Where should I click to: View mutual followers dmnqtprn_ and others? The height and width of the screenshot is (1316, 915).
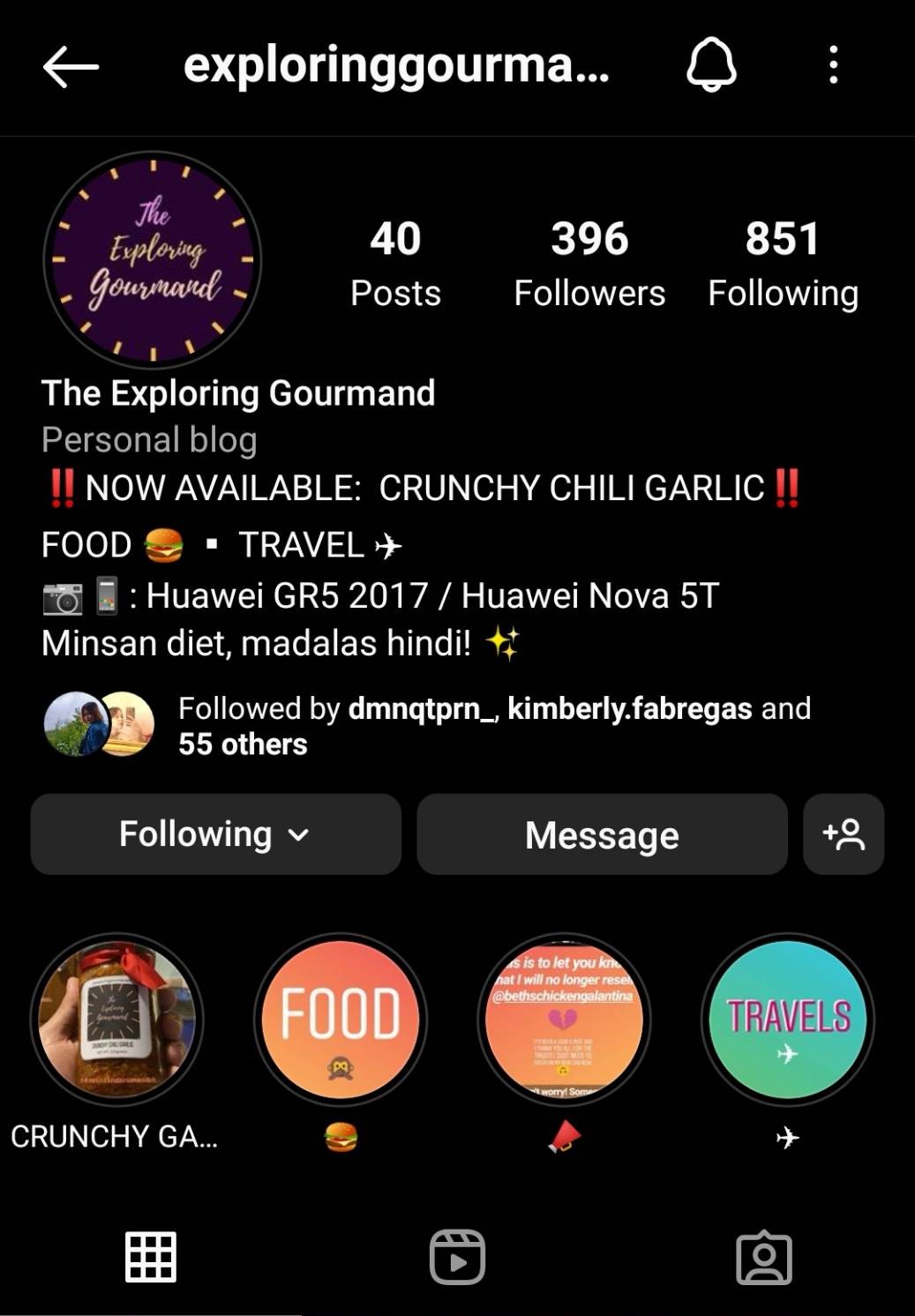click(x=494, y=726)
